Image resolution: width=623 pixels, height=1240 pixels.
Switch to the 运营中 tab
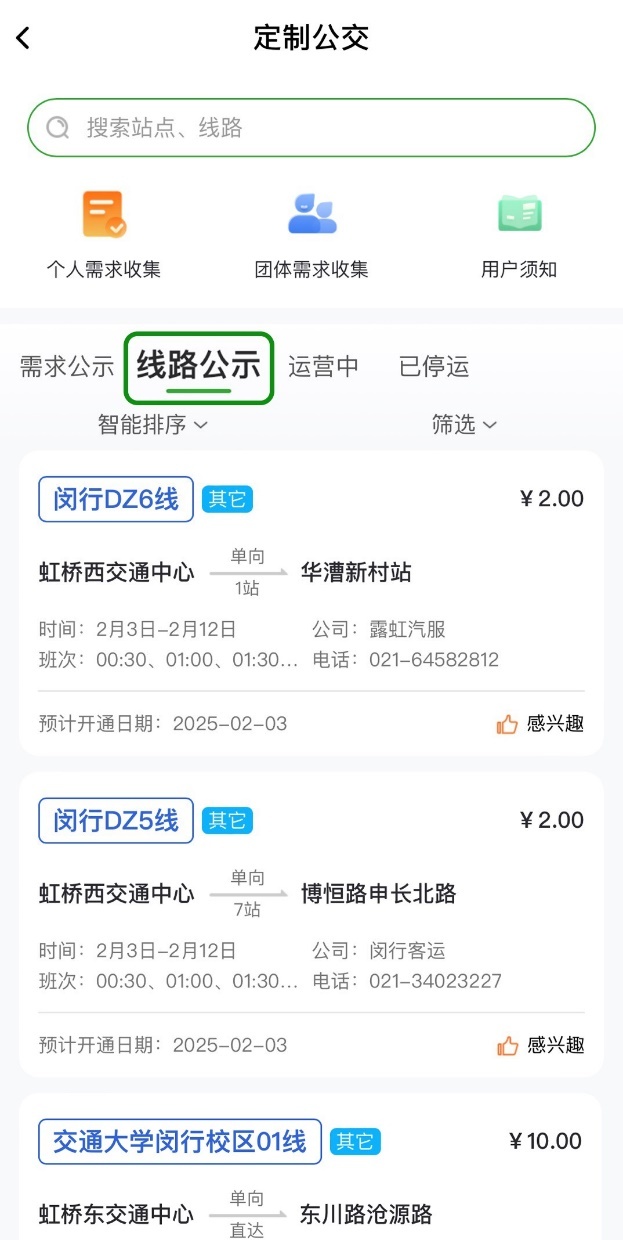pyautogui.click(x=323, y=366)
